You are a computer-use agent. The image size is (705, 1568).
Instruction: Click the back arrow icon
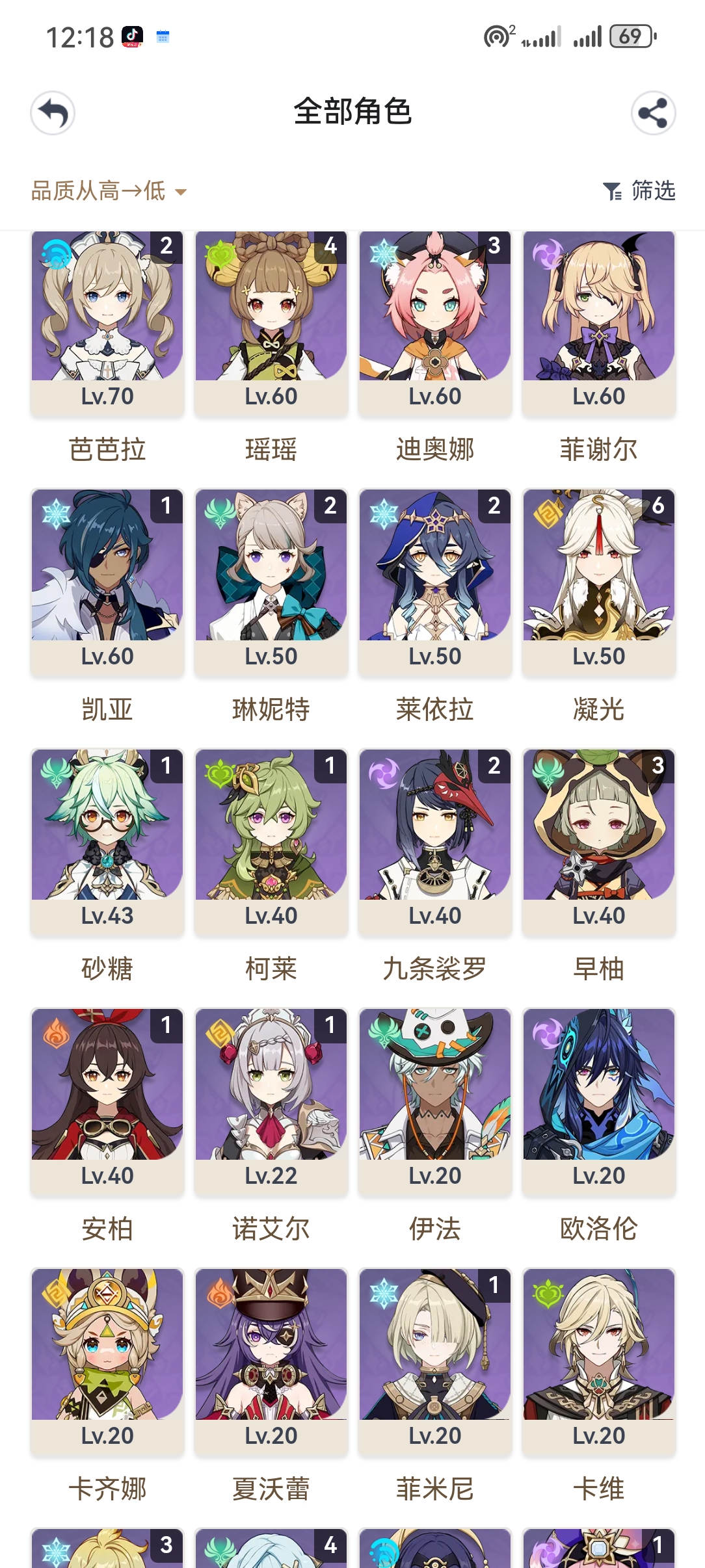[x=53, y=112]
